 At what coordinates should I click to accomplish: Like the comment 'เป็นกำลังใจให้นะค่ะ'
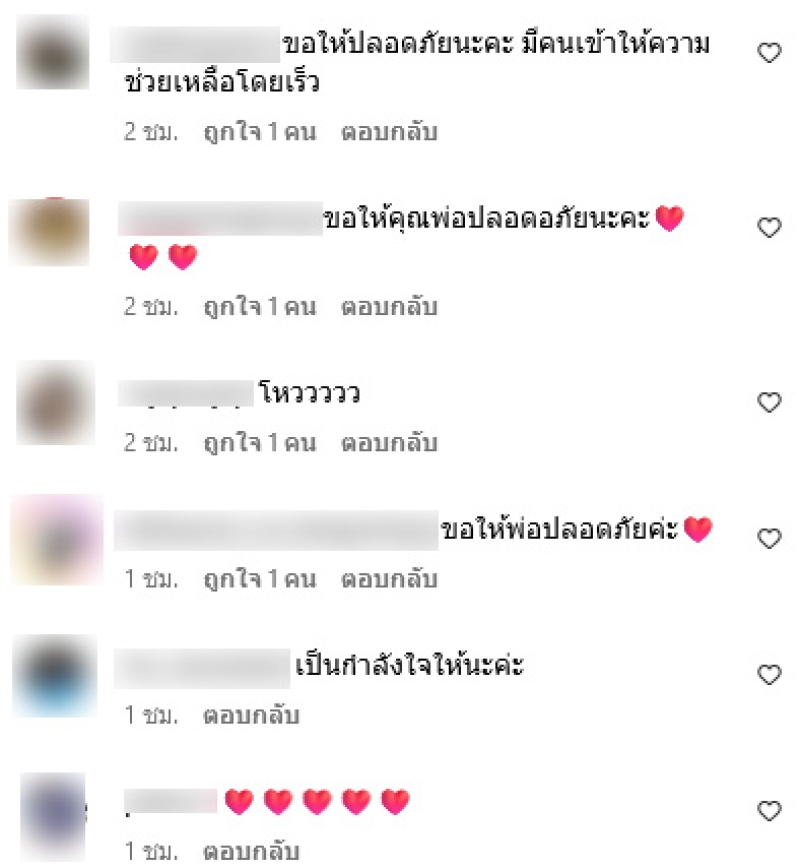click(769, 675)
